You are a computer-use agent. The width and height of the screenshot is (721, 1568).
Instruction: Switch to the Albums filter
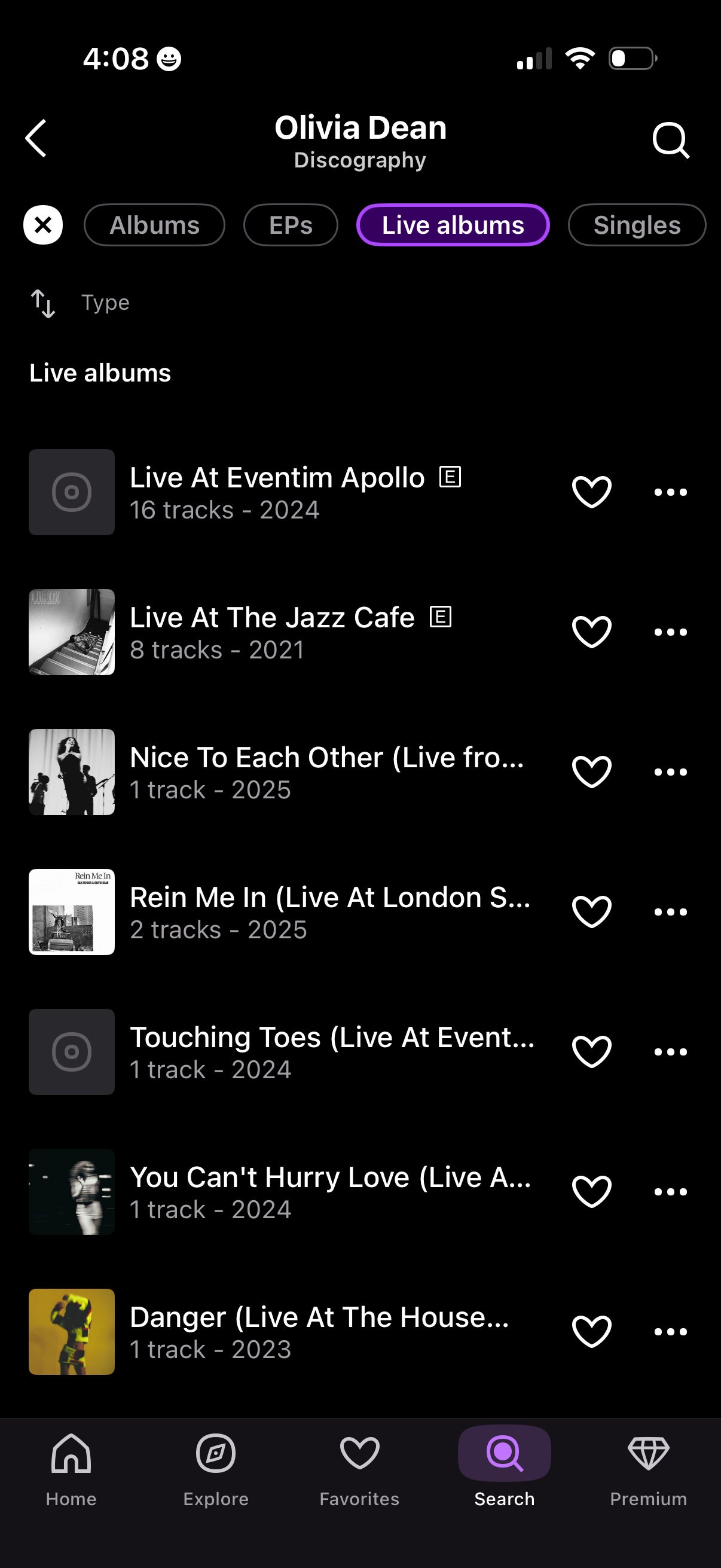(x=155, y=225)
